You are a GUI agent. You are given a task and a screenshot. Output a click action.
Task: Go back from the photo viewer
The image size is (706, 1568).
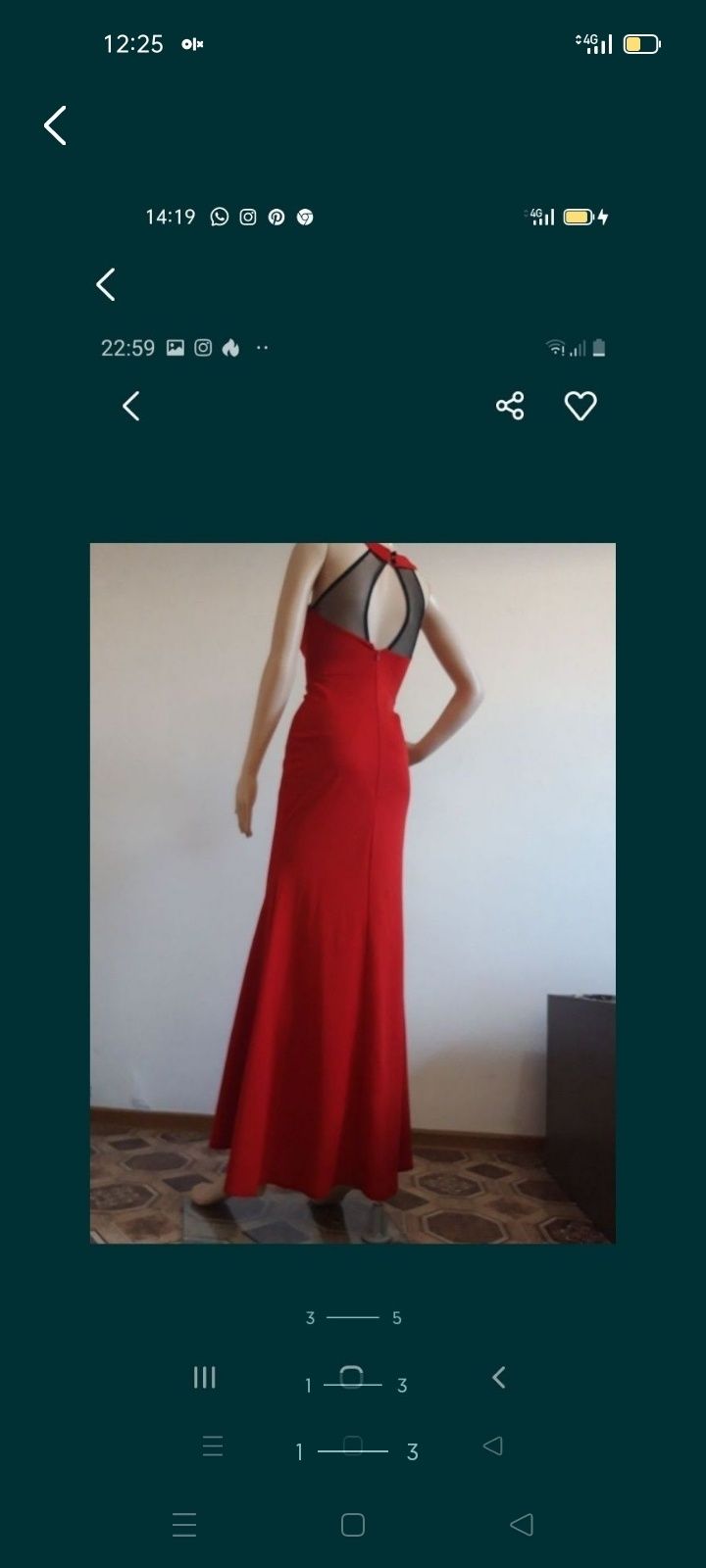pyautogui.click(x=56, y=125)
